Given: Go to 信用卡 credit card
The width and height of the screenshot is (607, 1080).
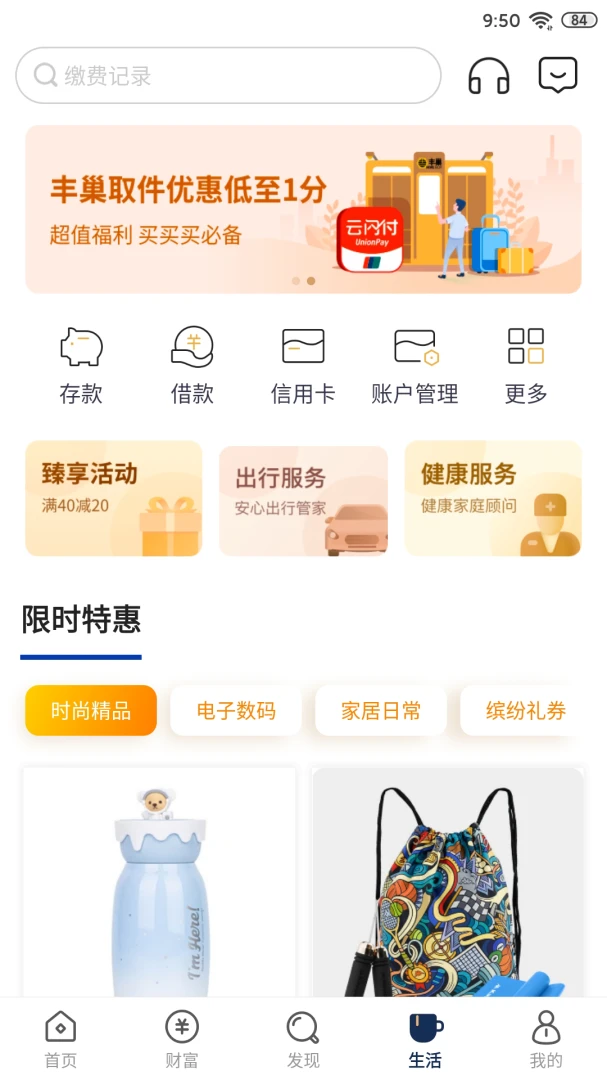Looking at the screenshot, I should click(x=303, y=366).
